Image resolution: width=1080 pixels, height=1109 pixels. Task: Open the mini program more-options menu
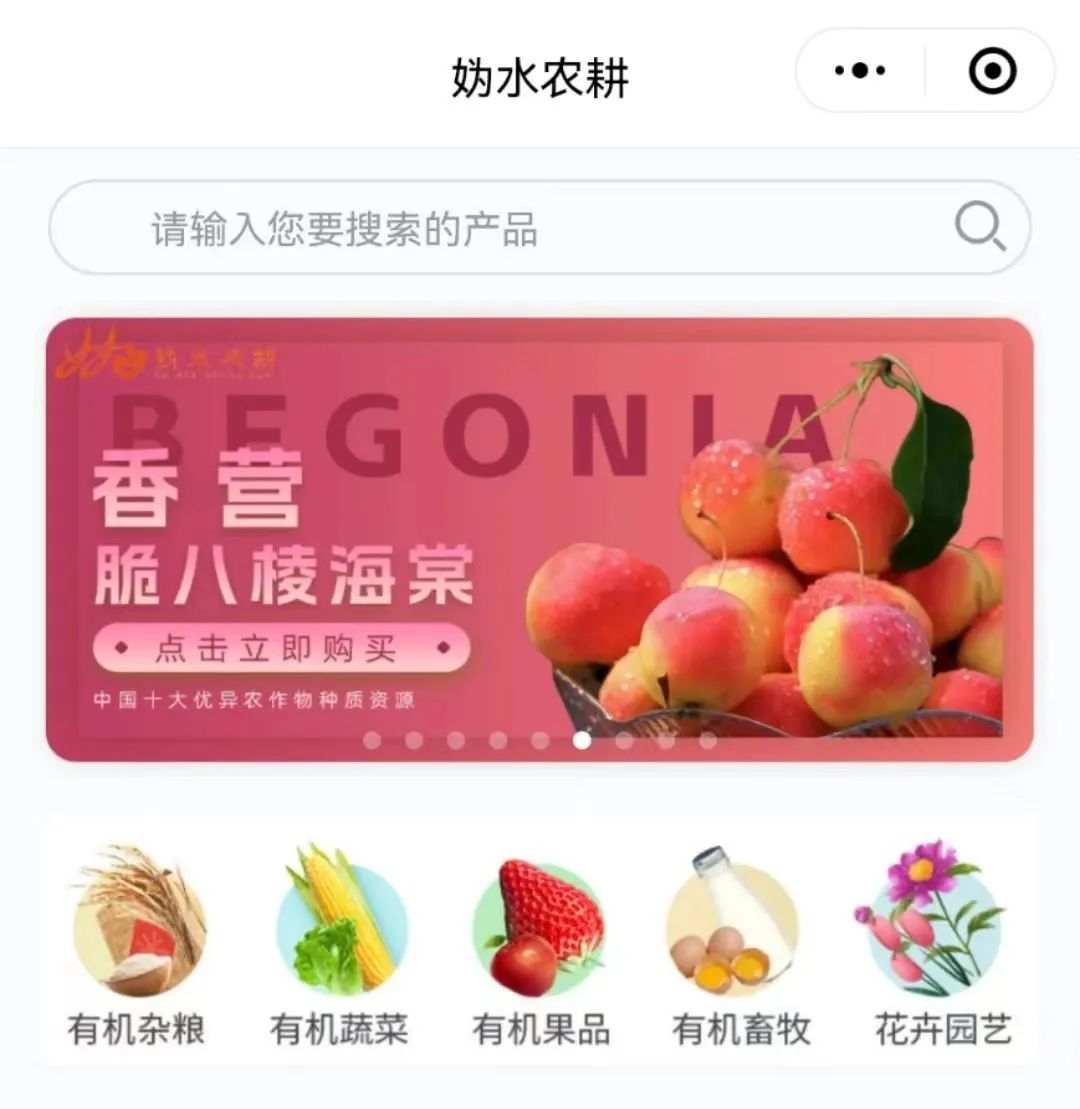point(860,71)
